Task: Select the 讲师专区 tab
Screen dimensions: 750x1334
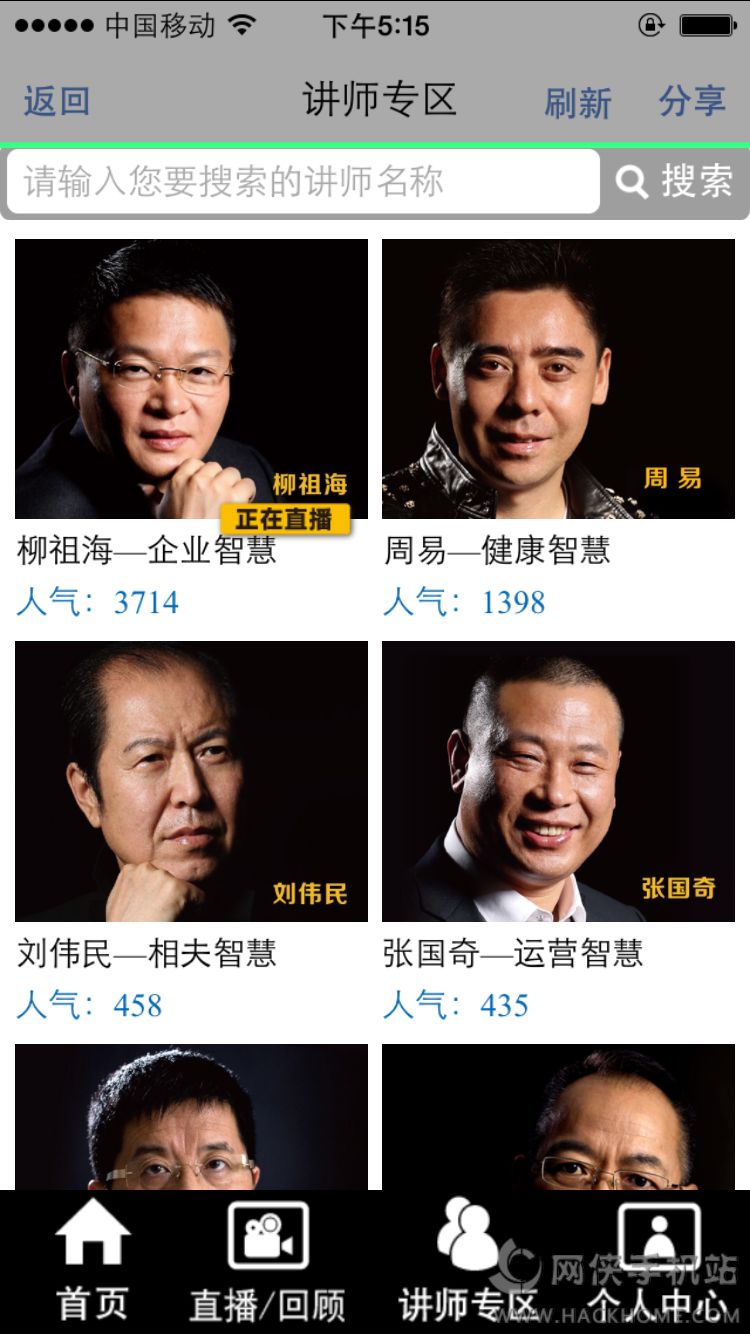Action: pyautogui.click(x=467, y=1262)
